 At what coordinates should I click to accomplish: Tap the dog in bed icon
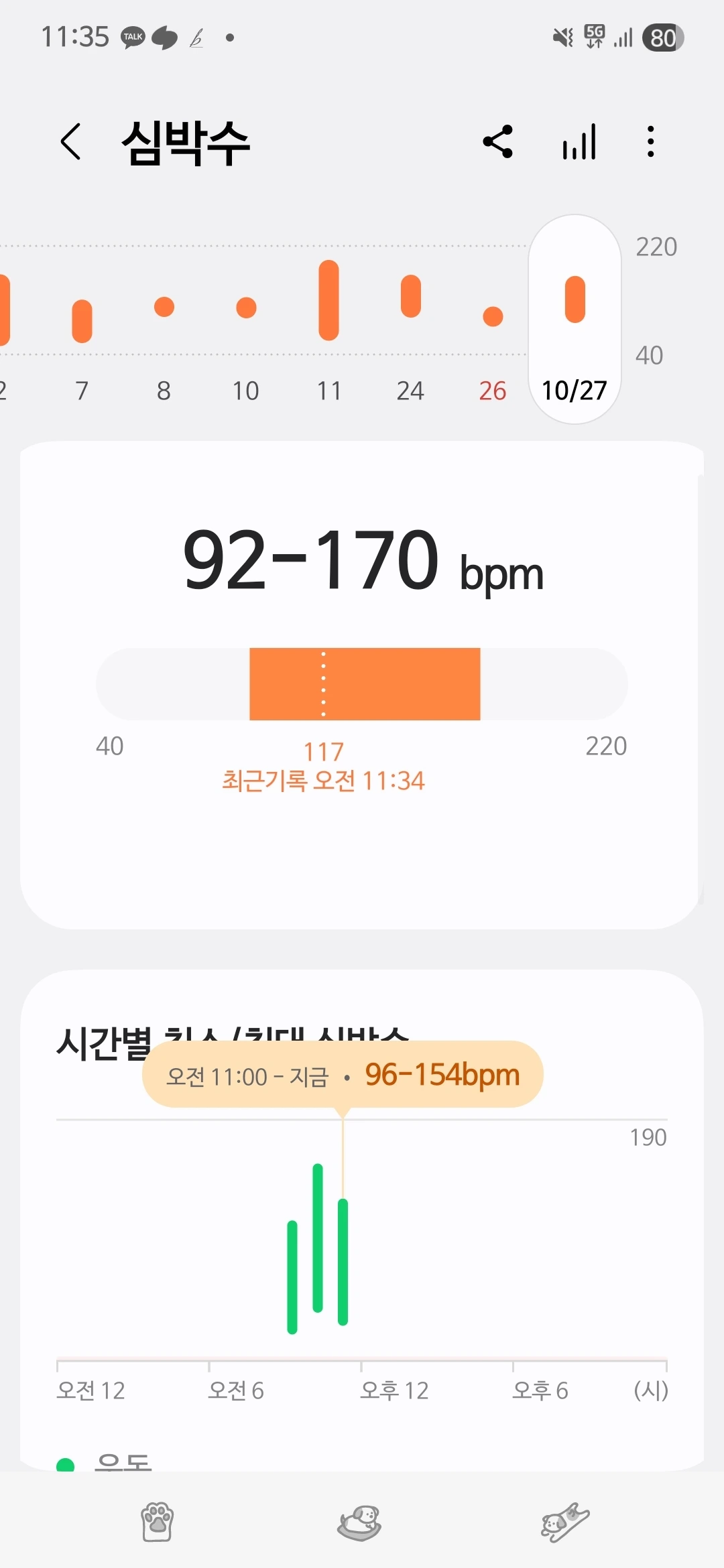(359, 1522)
